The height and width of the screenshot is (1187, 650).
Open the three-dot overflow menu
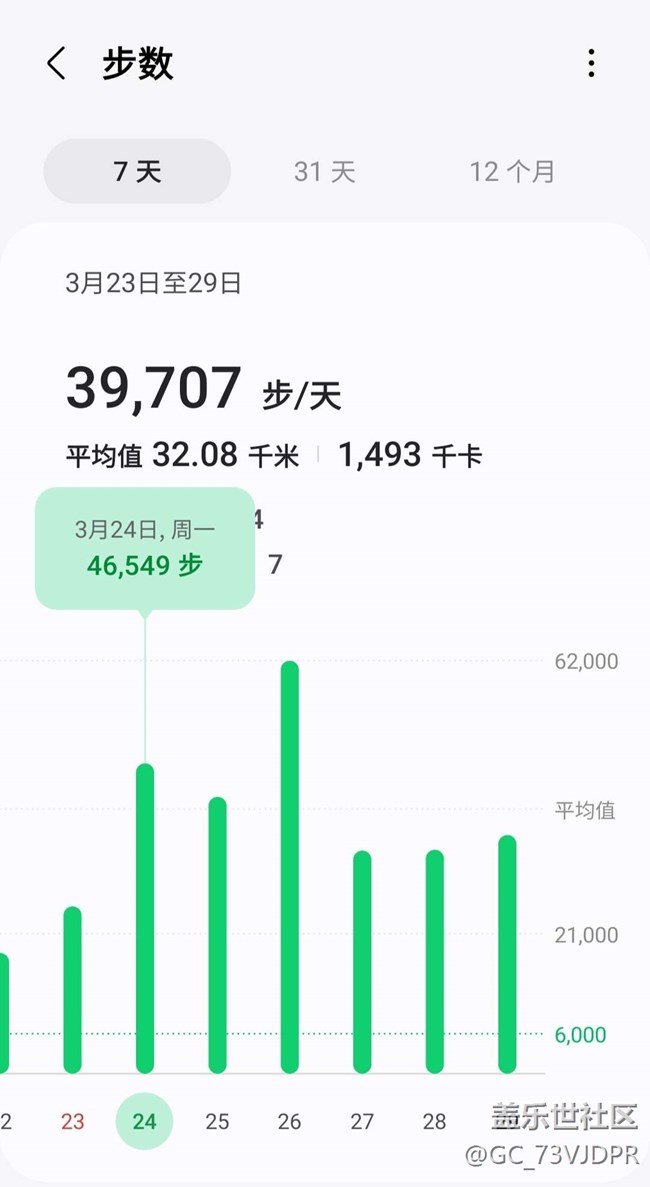point(591,64)
